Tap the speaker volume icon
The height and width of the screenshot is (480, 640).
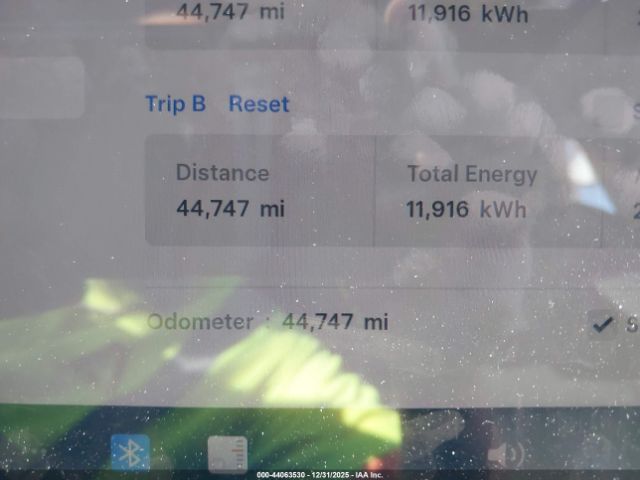505,455
